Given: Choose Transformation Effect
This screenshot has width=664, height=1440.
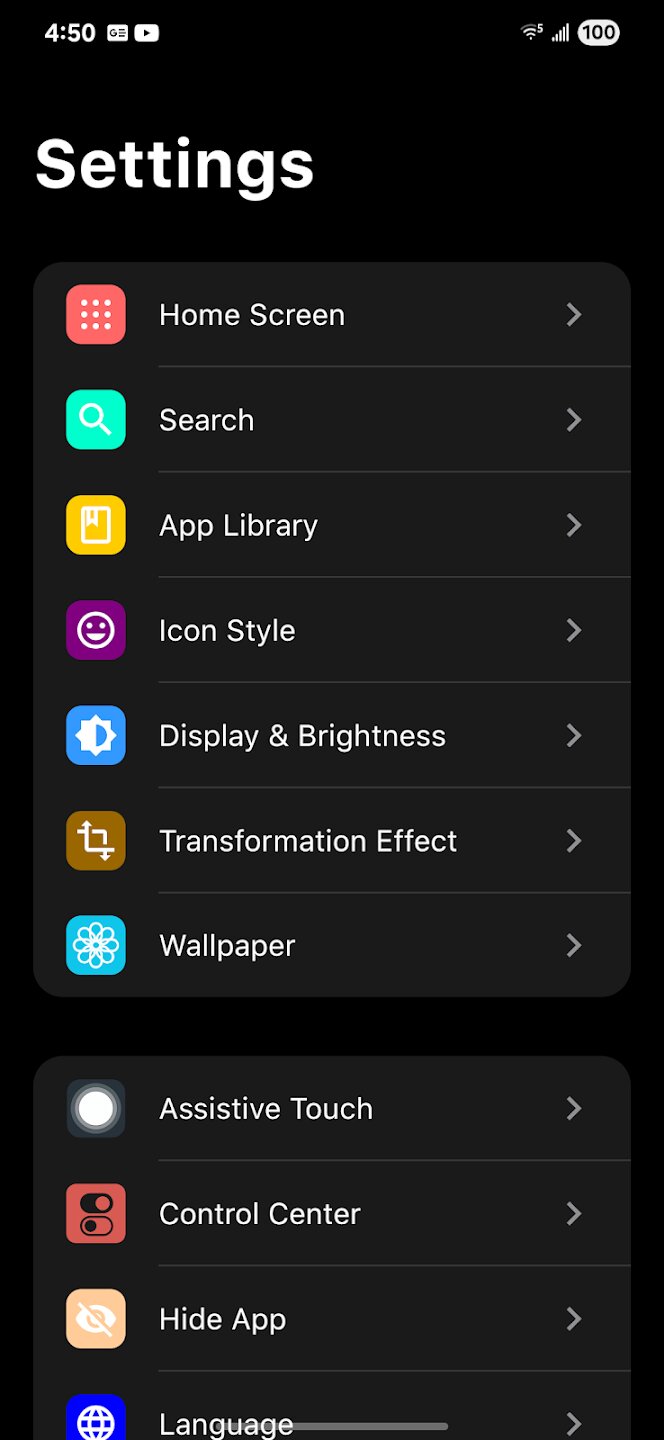Looking at the screenshot, I should point(330,841).
